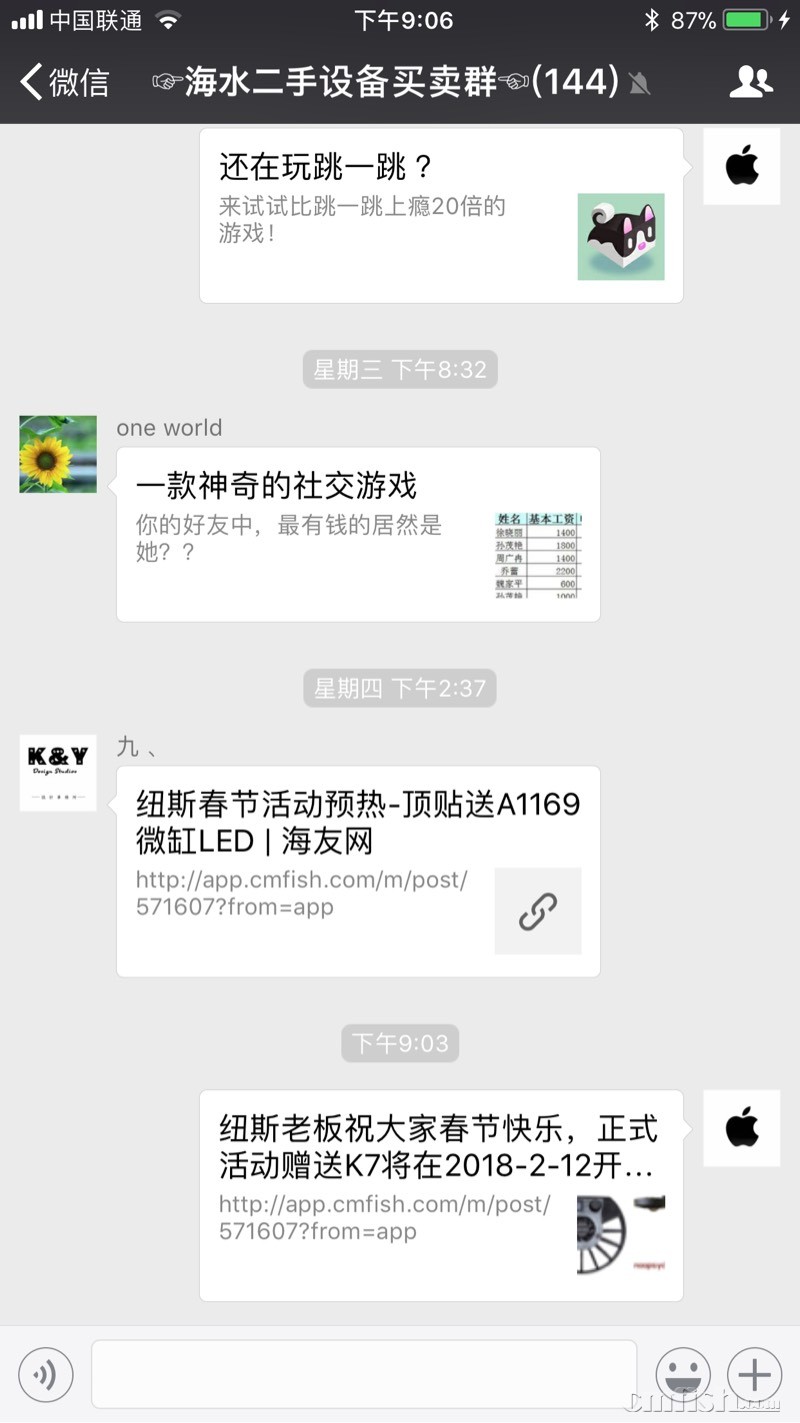Open the 一款神奇的社交游戏 shared card

358,534
